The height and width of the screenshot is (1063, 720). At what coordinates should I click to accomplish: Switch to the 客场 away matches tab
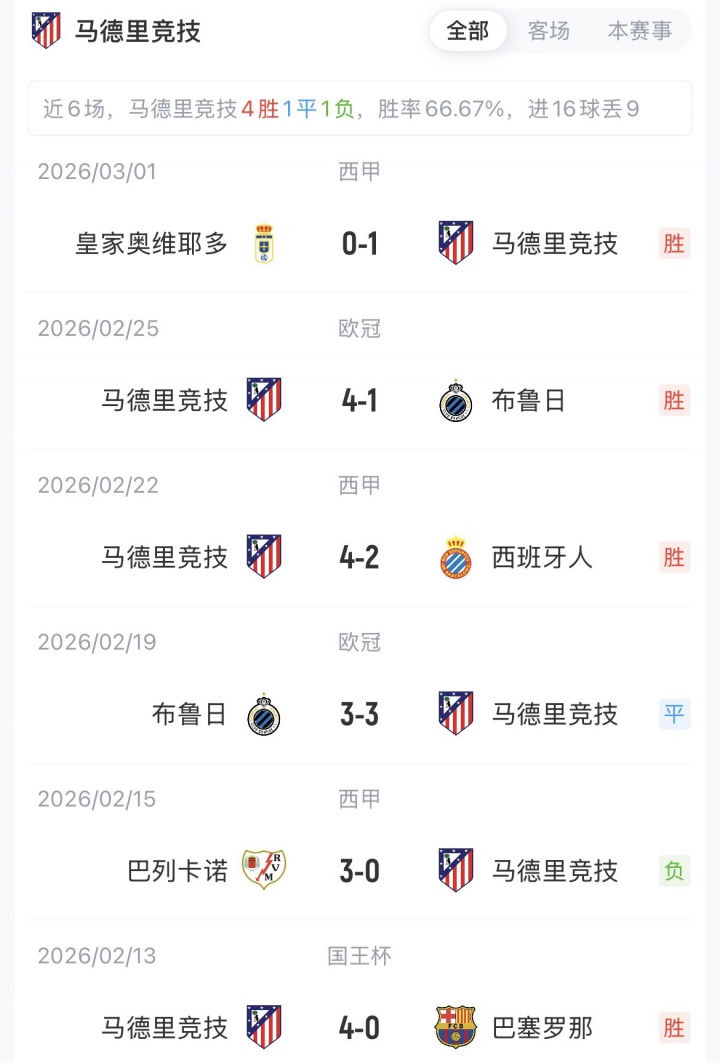point(548,30)
